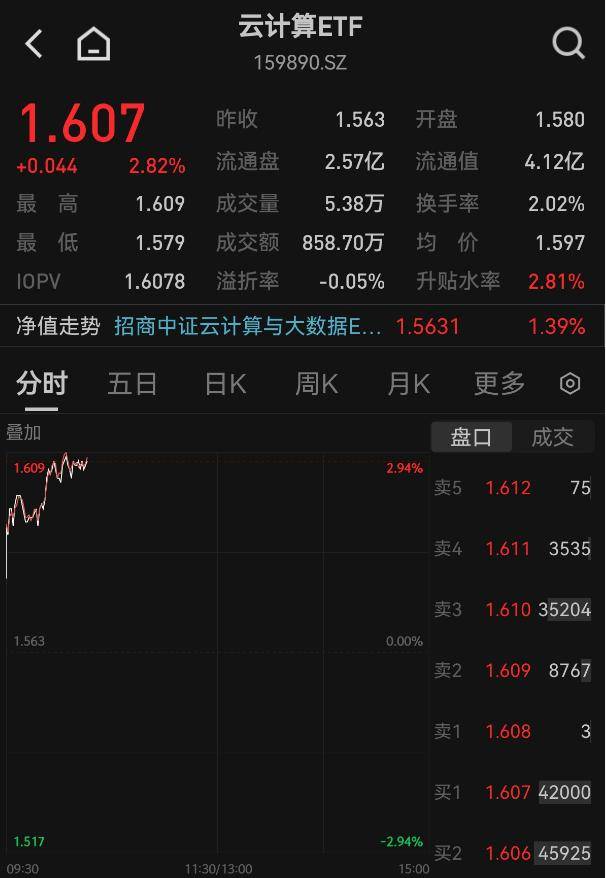
Task: Open the home icon beside back arrow
Action: point(93,43)
